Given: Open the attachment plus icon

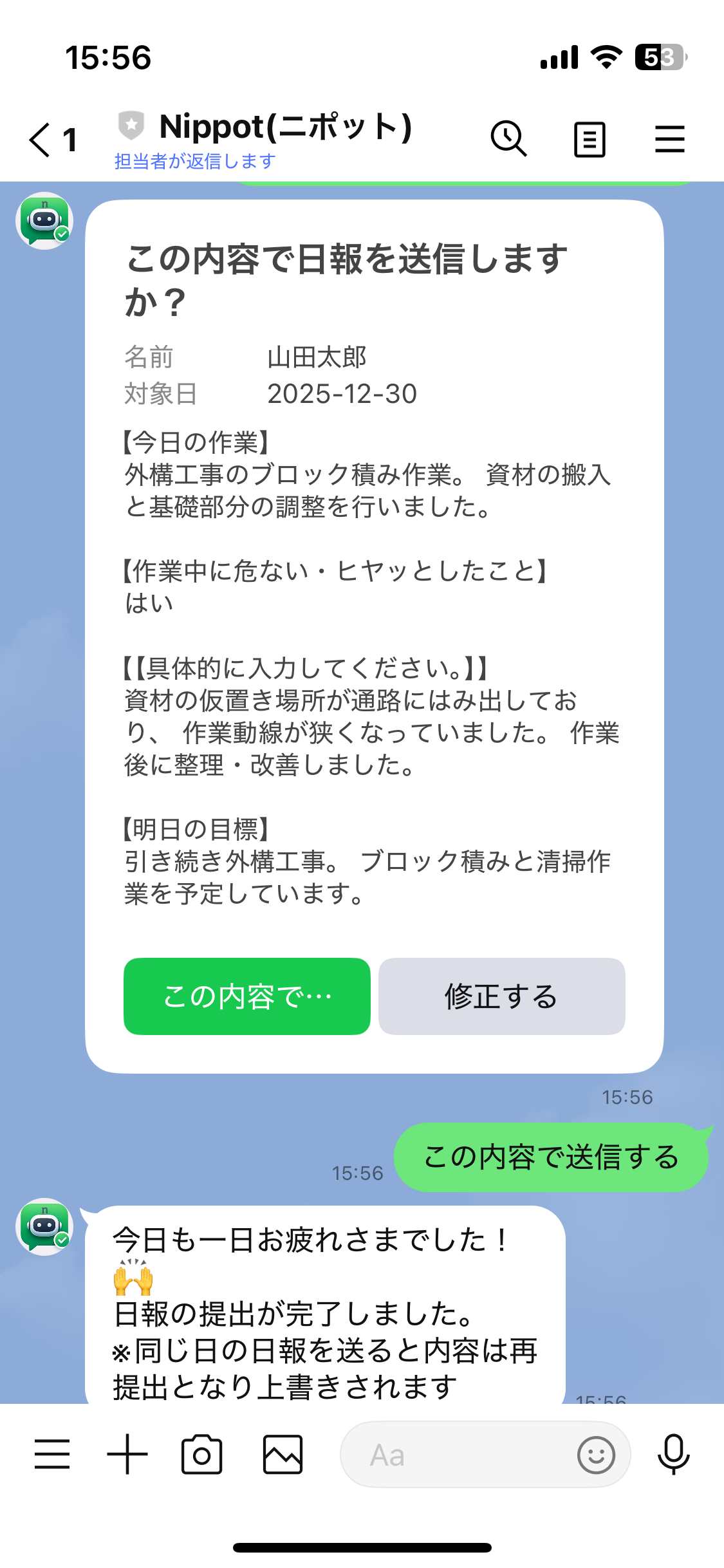Looking at the screenshot, I should 127,1453.
